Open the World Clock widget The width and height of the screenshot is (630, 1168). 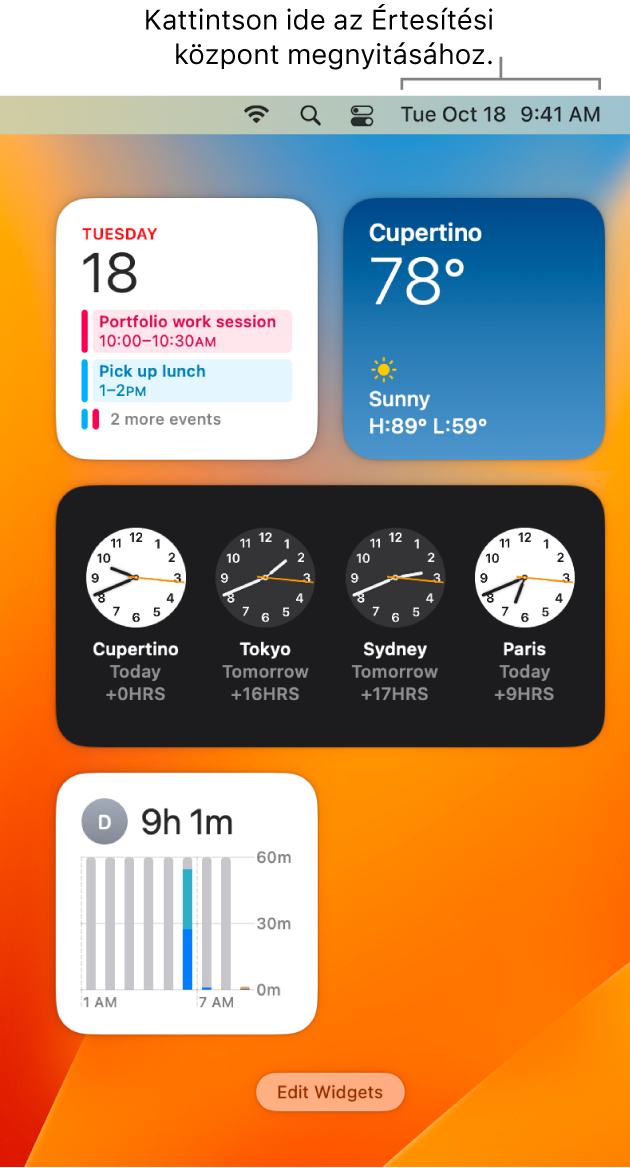pyautogui.click(x=330, y=615)
